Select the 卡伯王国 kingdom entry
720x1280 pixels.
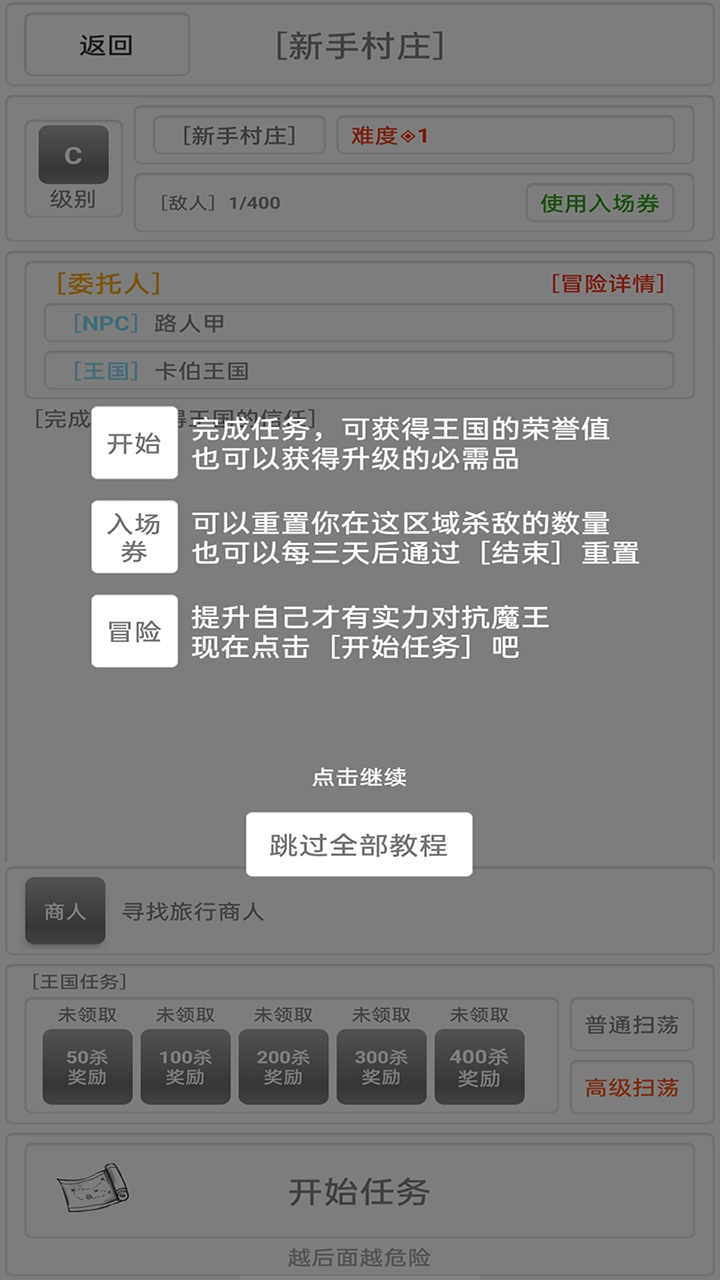click(360, 370)
